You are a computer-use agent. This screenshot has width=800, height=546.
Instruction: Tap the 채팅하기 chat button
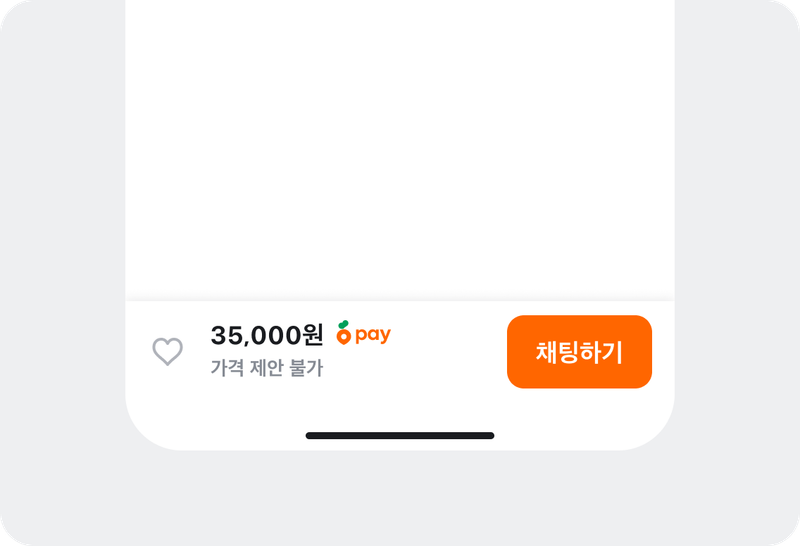tap(579, 352)
